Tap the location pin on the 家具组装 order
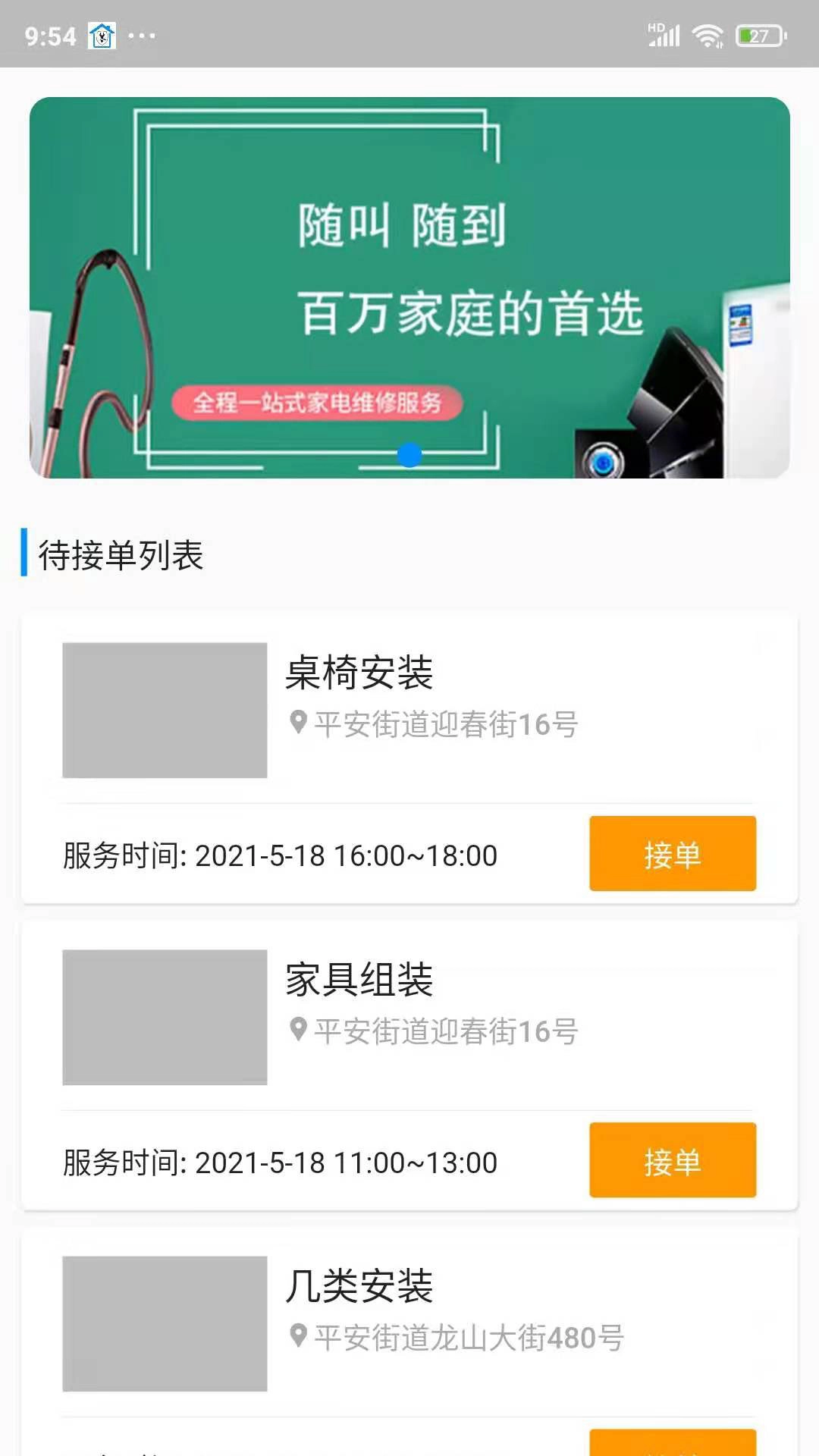 297,1031
